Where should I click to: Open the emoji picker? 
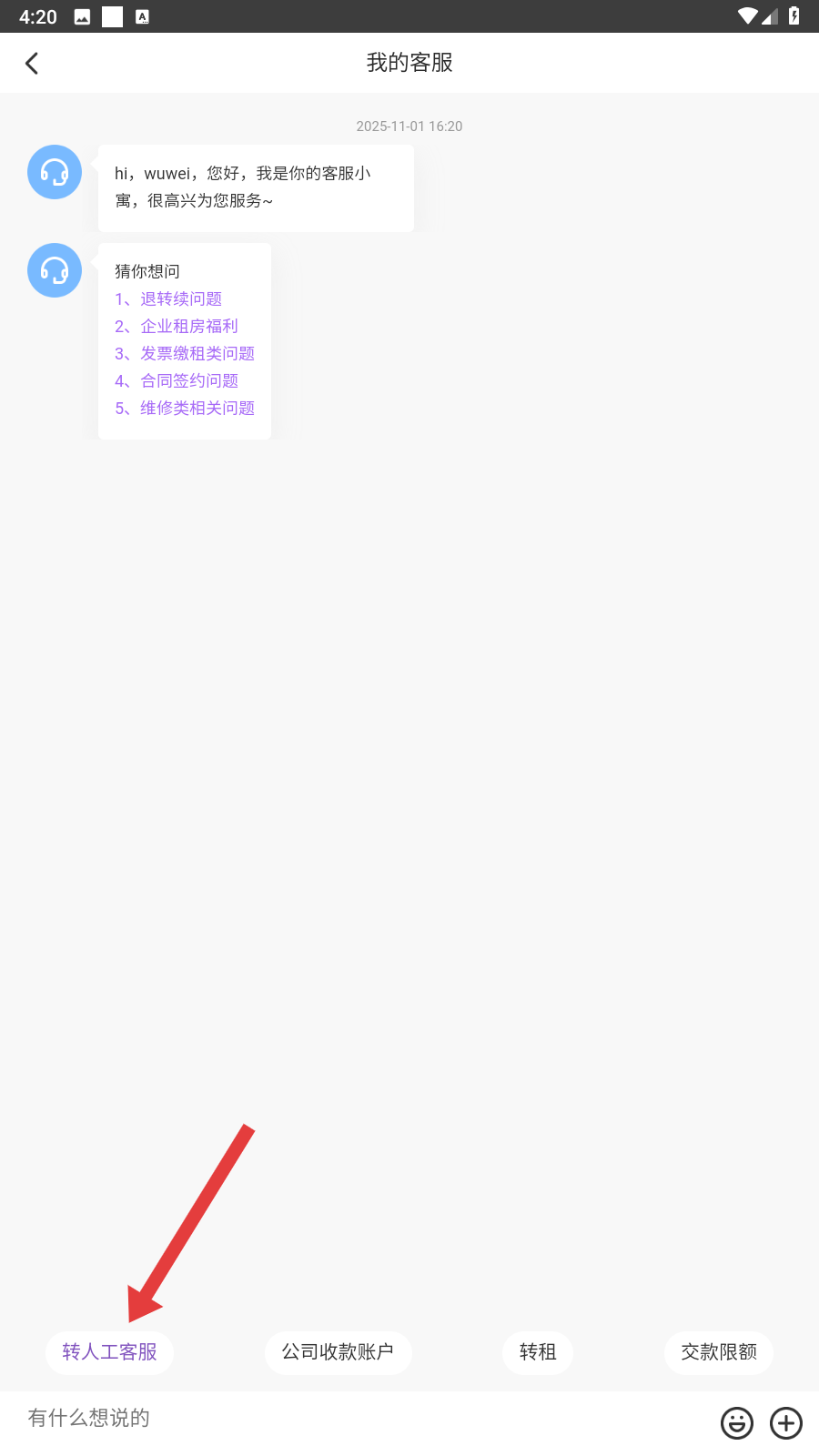737,1423
